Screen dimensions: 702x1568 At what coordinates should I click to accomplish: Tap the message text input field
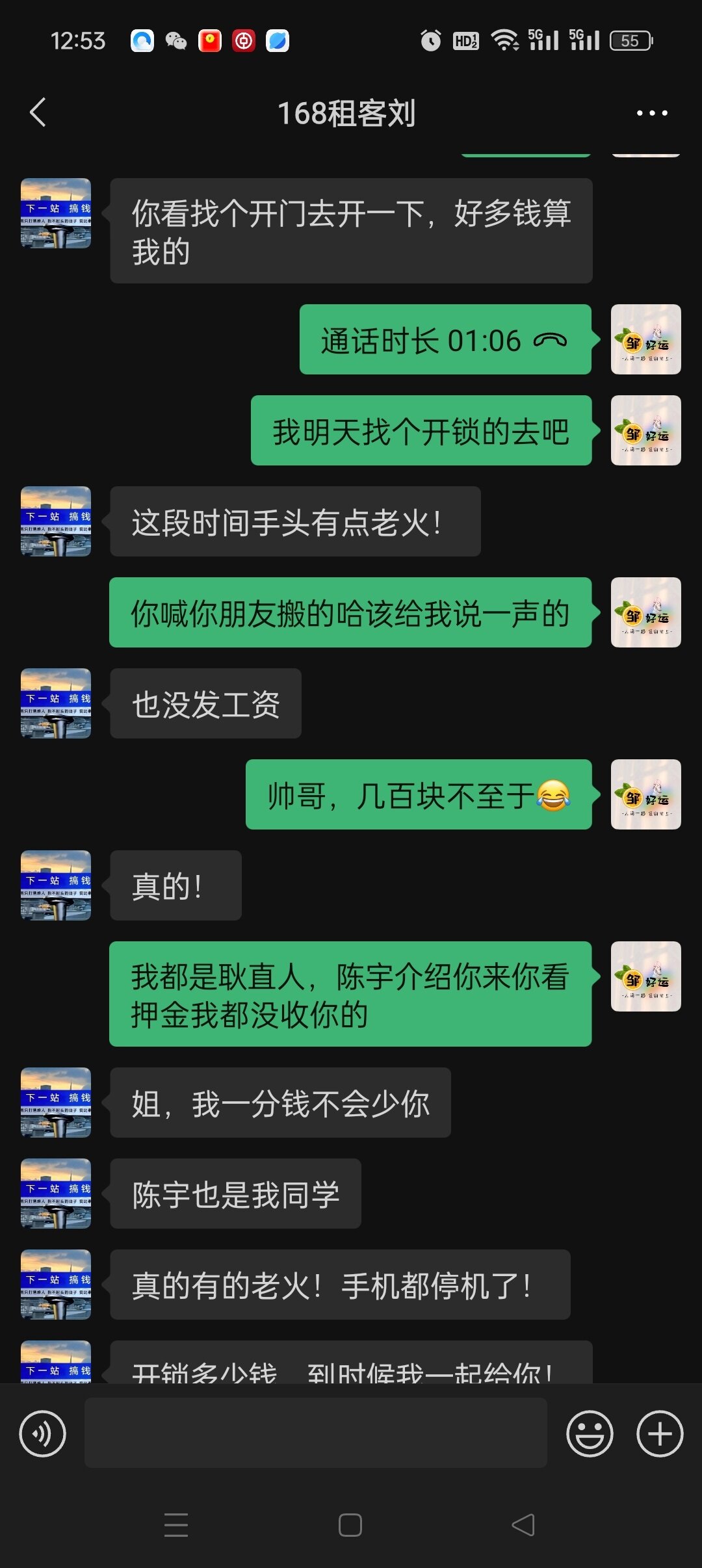(316, 1433)
